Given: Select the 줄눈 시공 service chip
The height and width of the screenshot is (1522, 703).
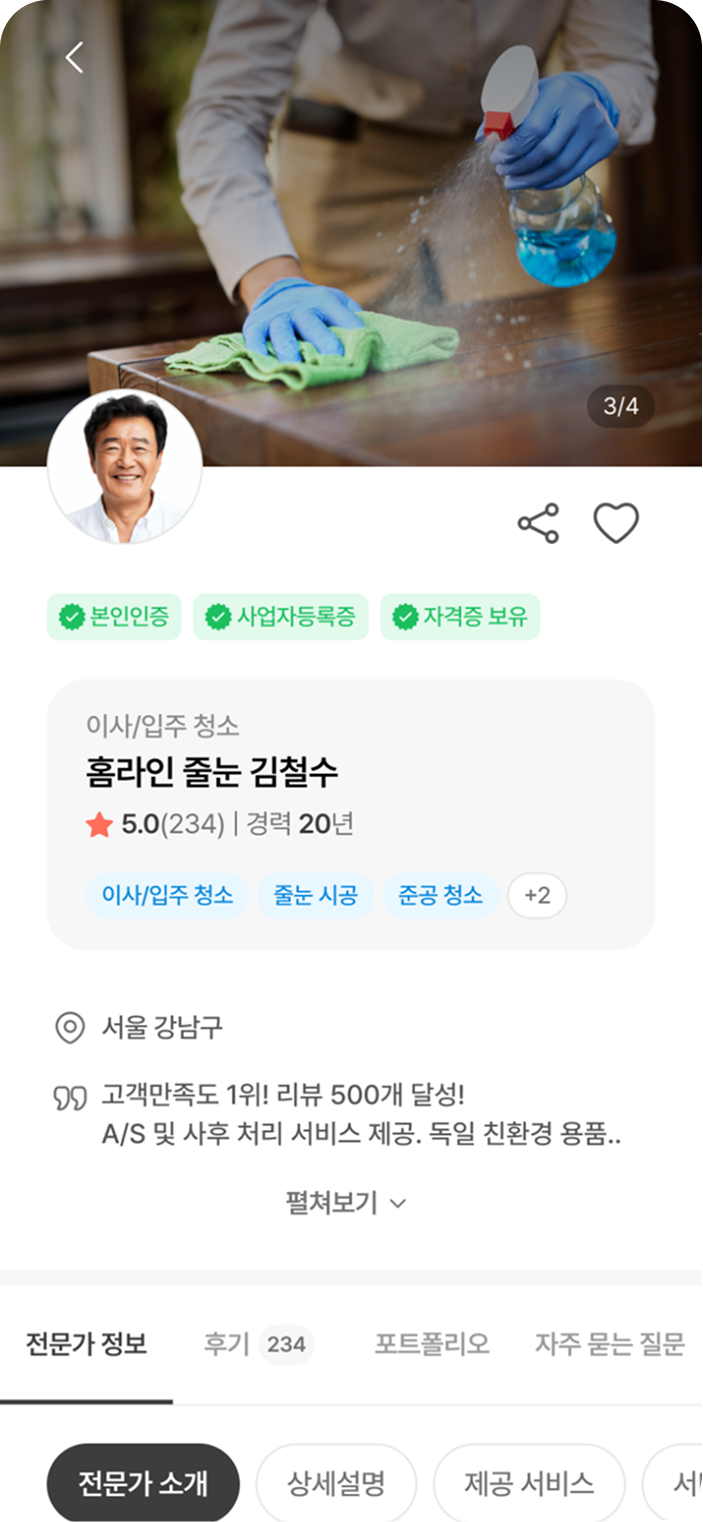Looking at the screenshot, I should (x=315, y=895).
